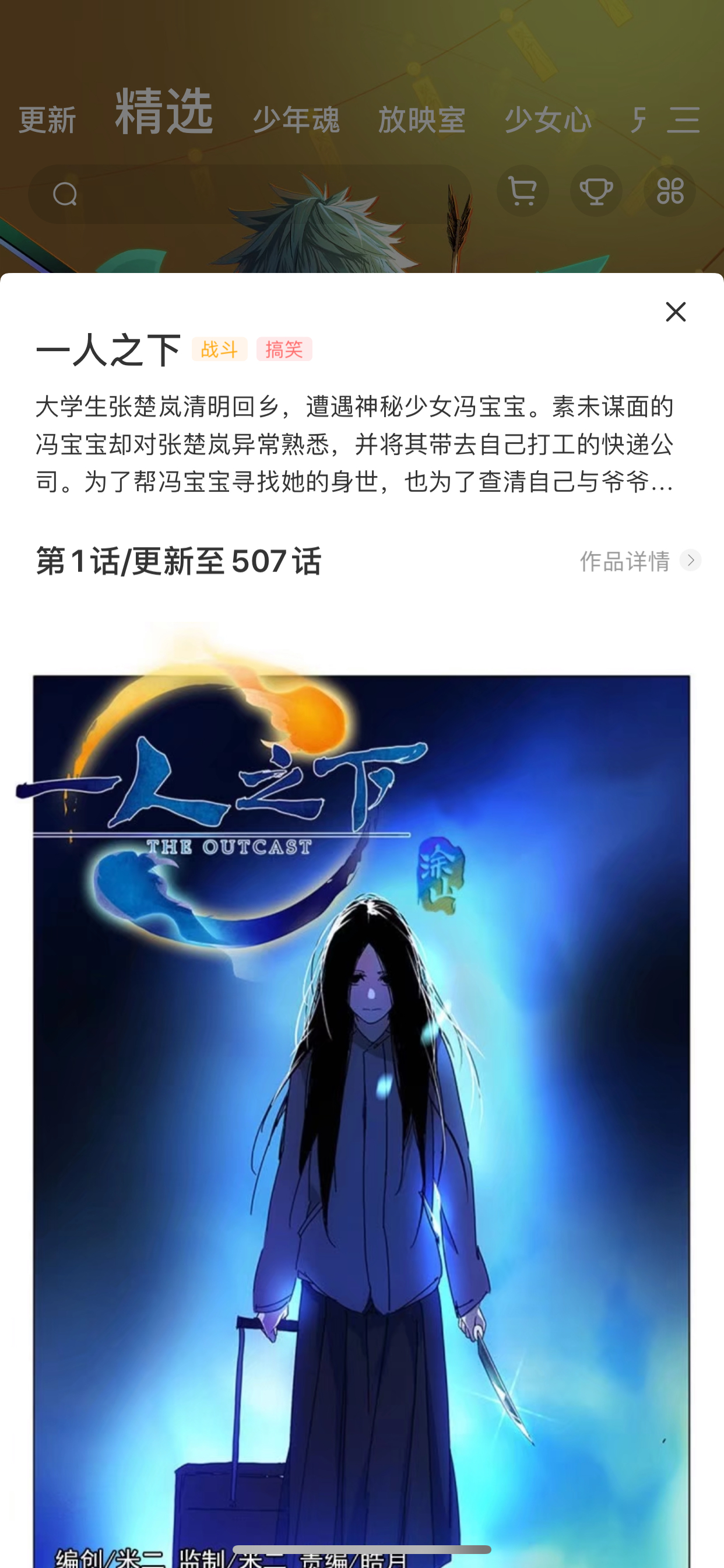Tap the 搞笑 genre tag
This screenshot has width=724, height=1568.
[x=284, y=349]
